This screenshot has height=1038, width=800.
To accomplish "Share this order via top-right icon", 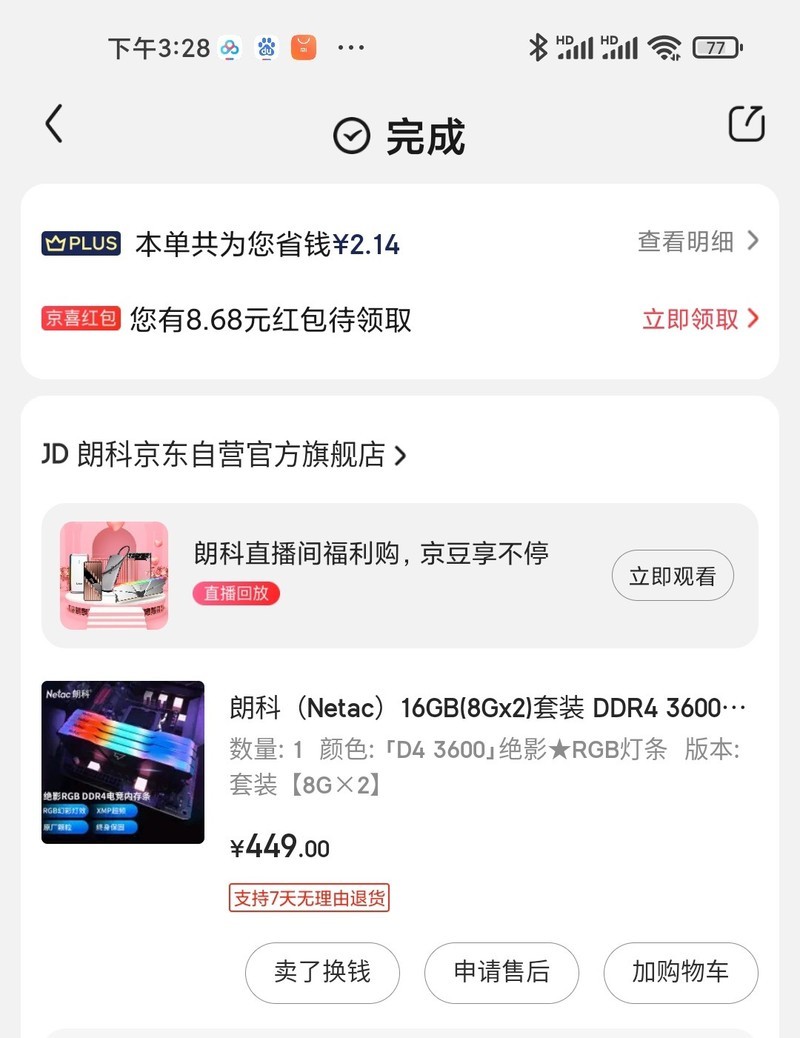I will (x=746, y=125).
